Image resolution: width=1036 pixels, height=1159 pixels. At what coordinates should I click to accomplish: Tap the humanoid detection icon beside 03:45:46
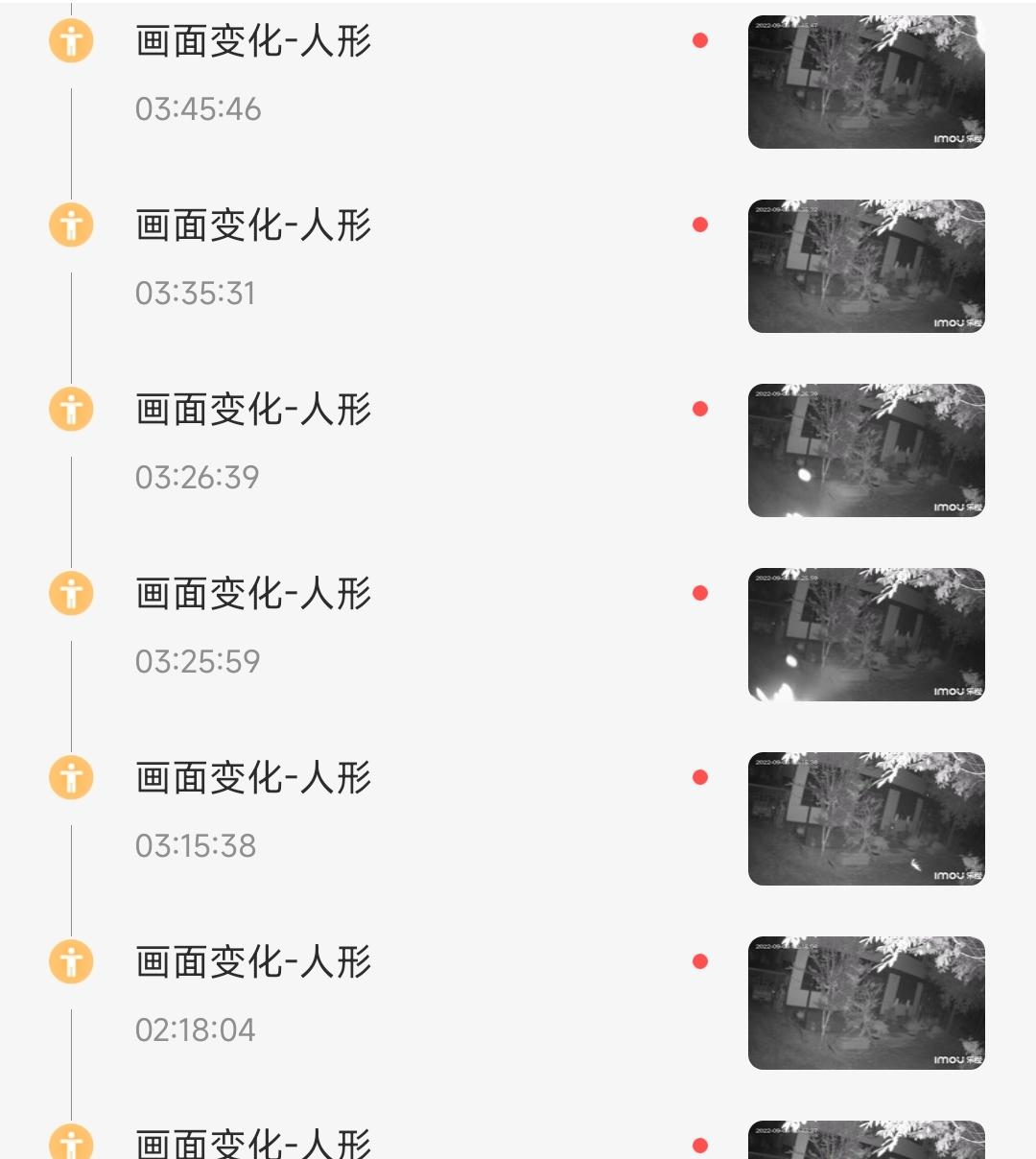pos(70,41)
